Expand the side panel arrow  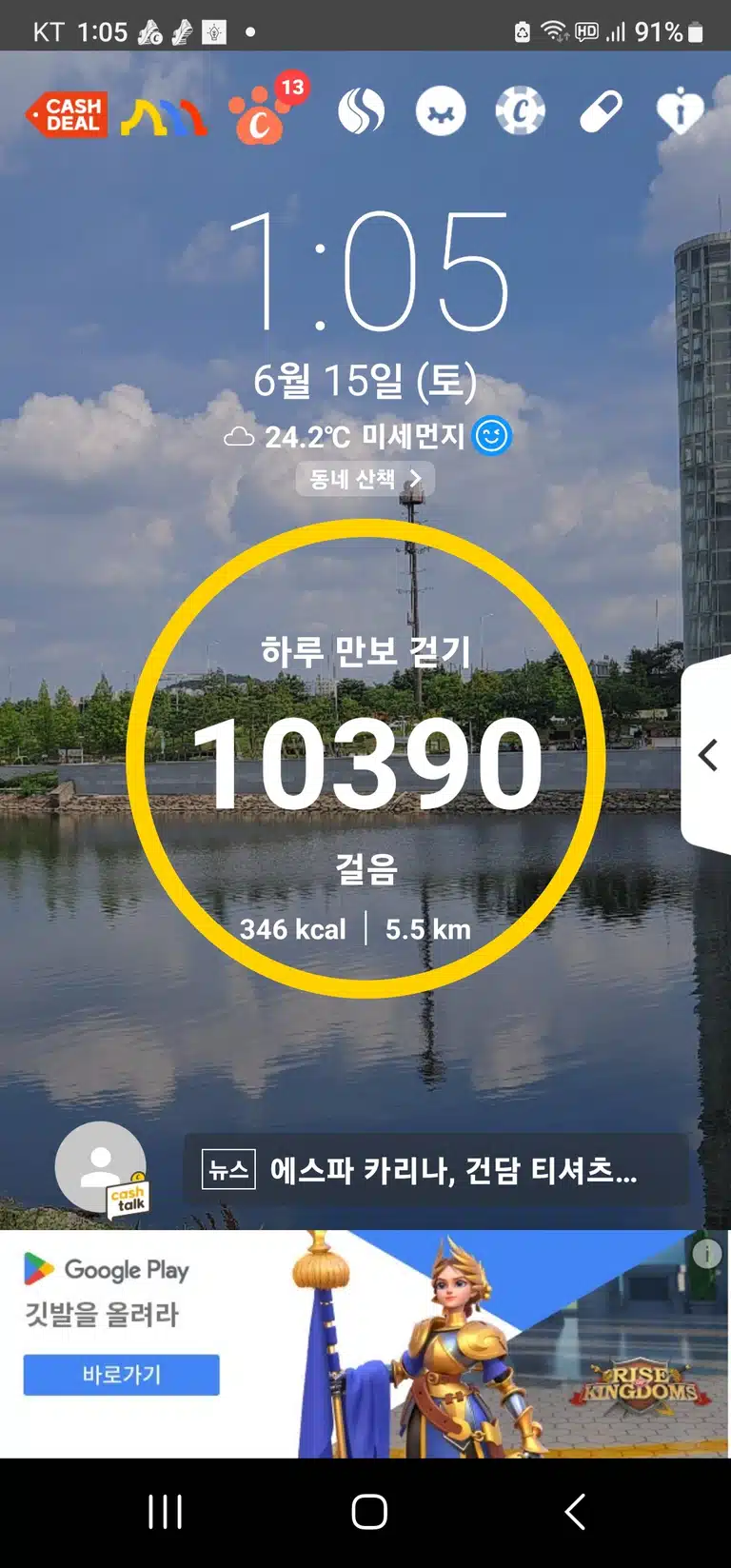[x=707, y=755]
